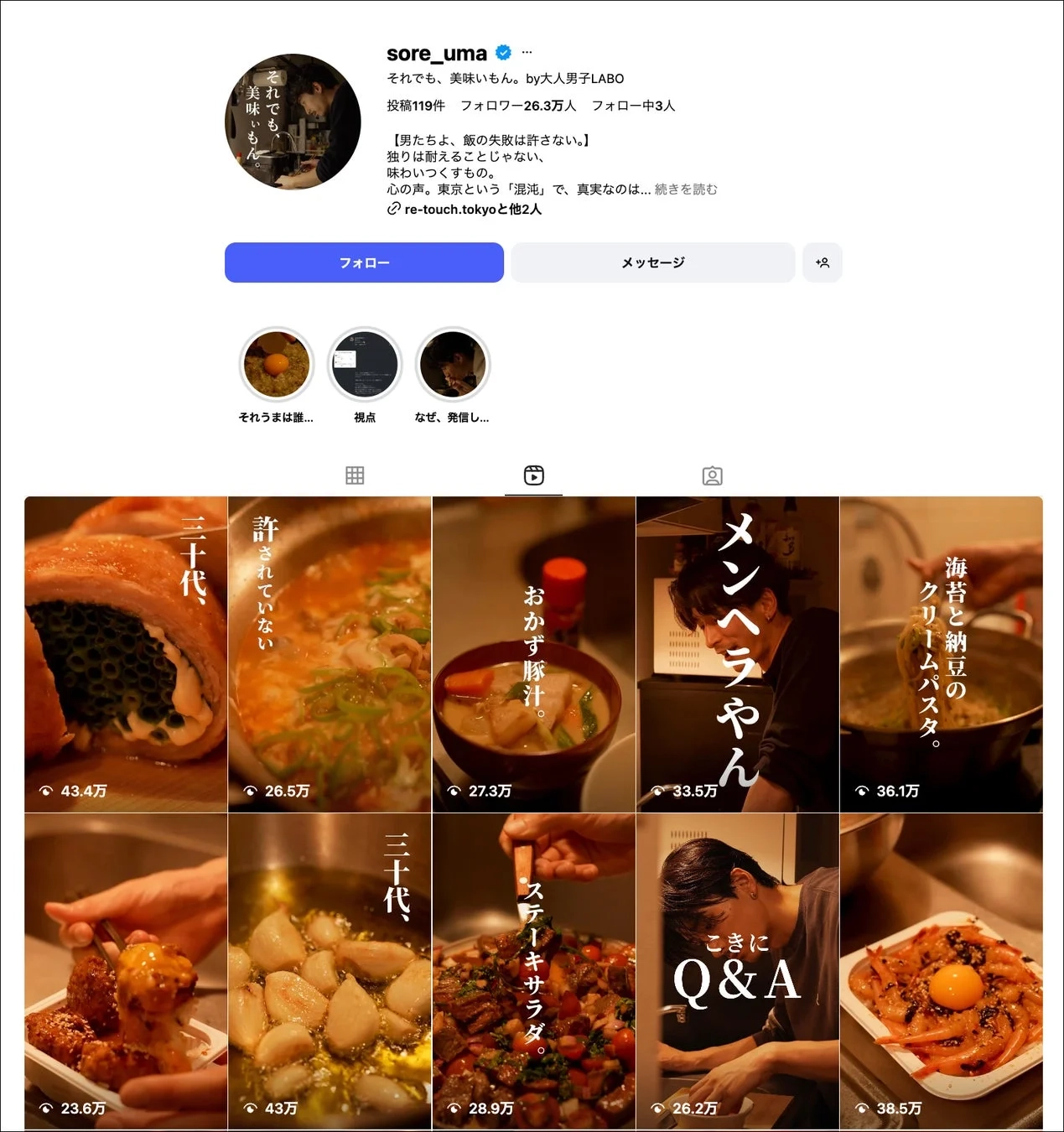Open the posts grid tab
Image resolution: width=1064 pixels, height=1132 pixels.
pos(355,475)
